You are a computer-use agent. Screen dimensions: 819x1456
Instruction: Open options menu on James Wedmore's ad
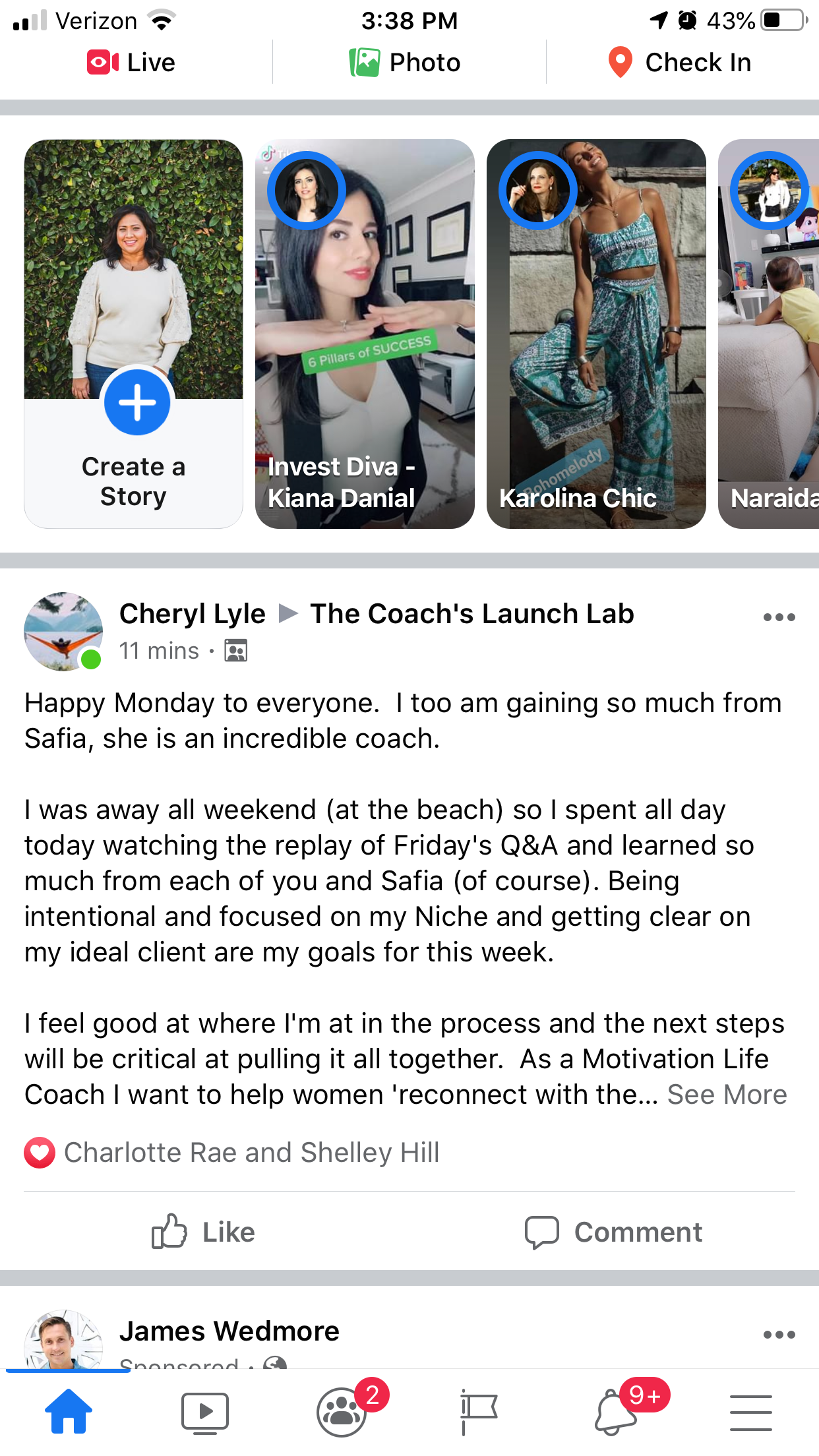pyautogui.click(x=779, y=1335)
